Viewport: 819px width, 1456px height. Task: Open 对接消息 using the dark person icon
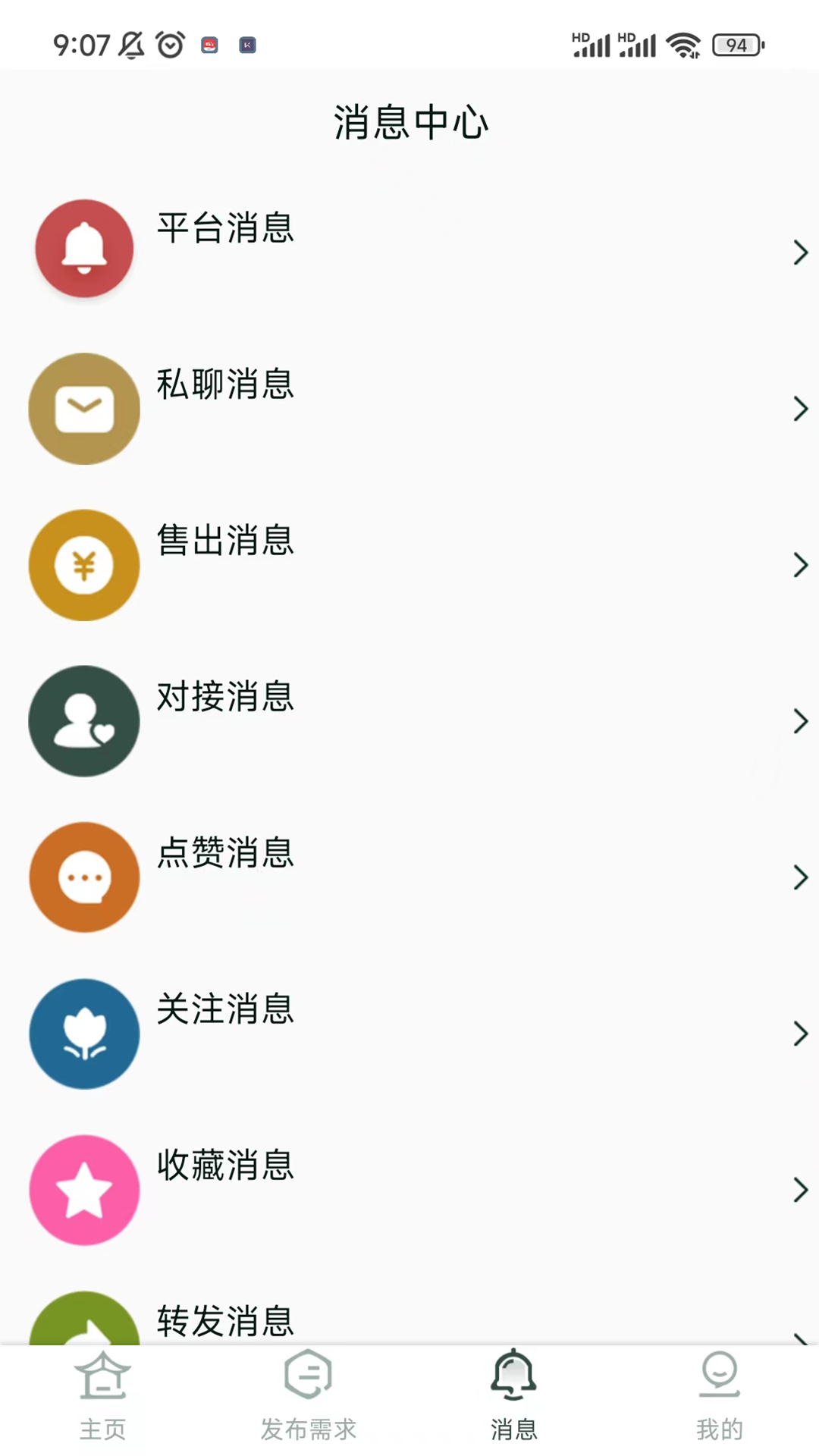coord(83,721)
